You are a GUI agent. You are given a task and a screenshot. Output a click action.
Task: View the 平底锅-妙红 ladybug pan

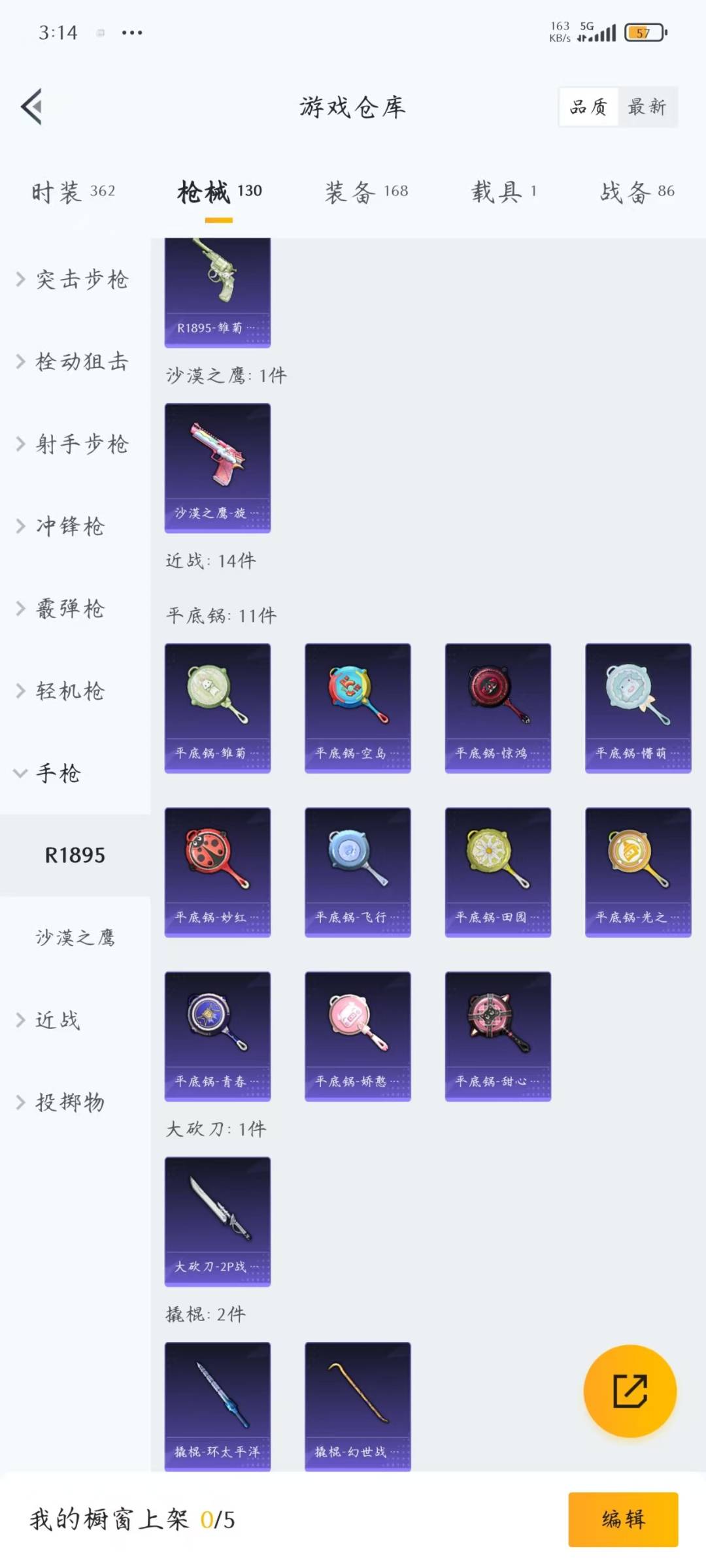tap(218, 872)
